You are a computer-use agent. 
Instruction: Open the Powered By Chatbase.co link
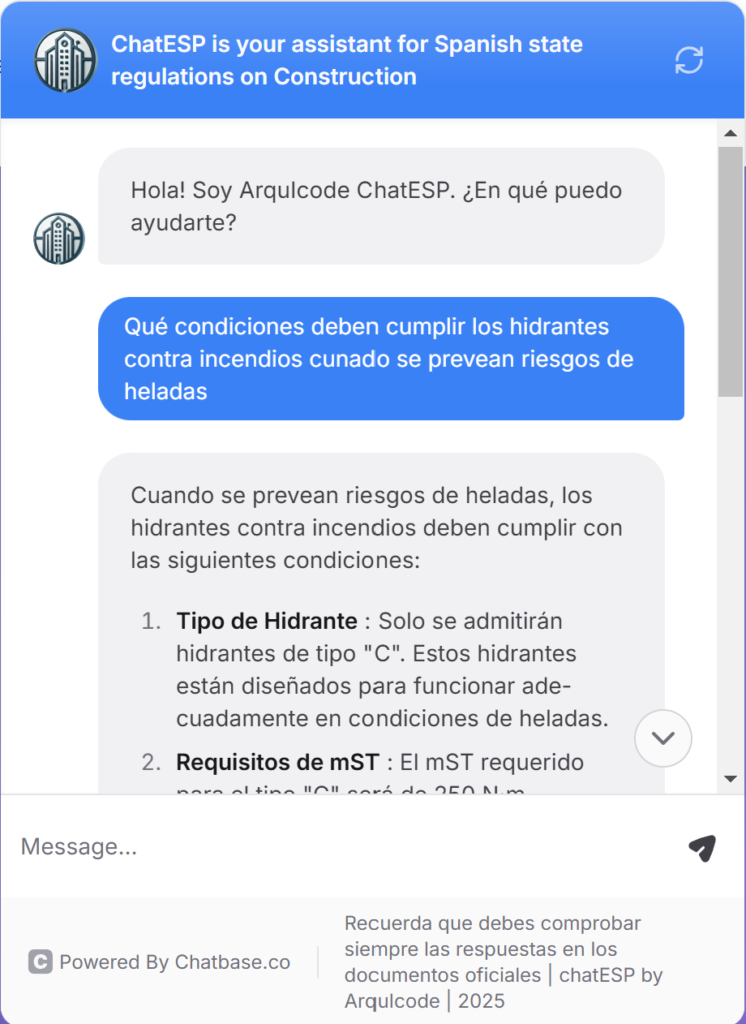click(x=160, y=962)
